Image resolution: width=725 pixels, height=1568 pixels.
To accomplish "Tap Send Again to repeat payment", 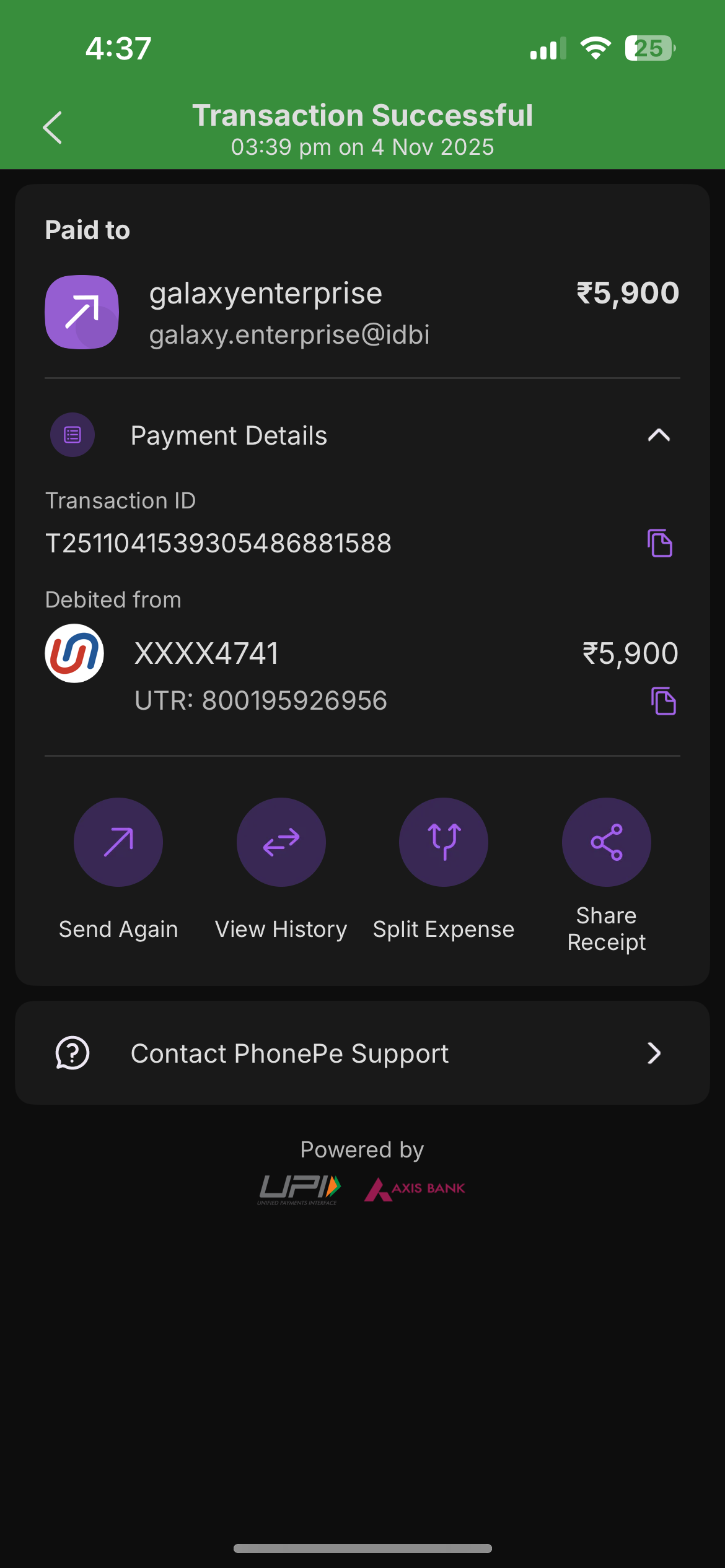I will (x=118, y=842).
